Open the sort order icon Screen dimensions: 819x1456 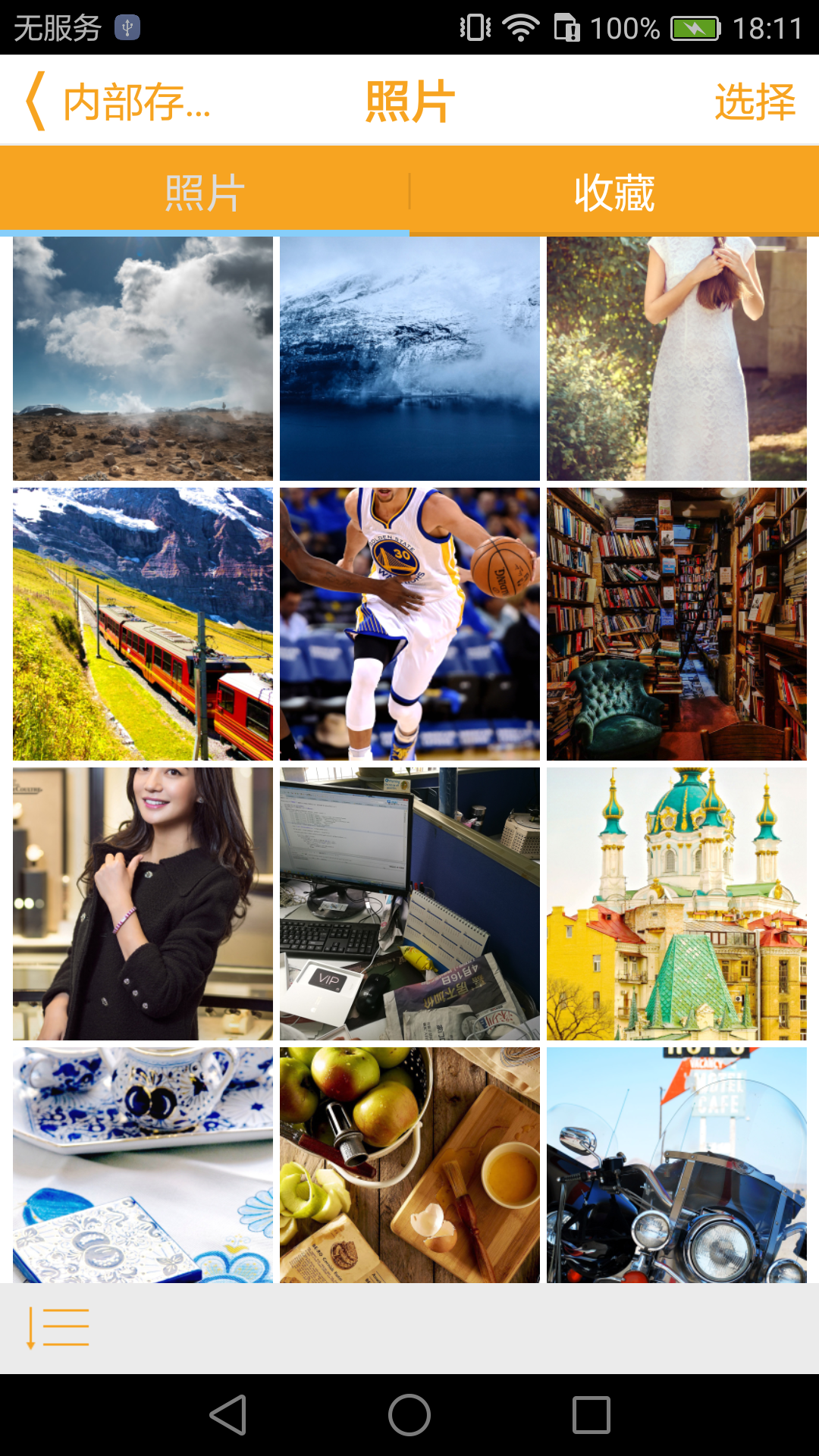tap(59, 1328)
